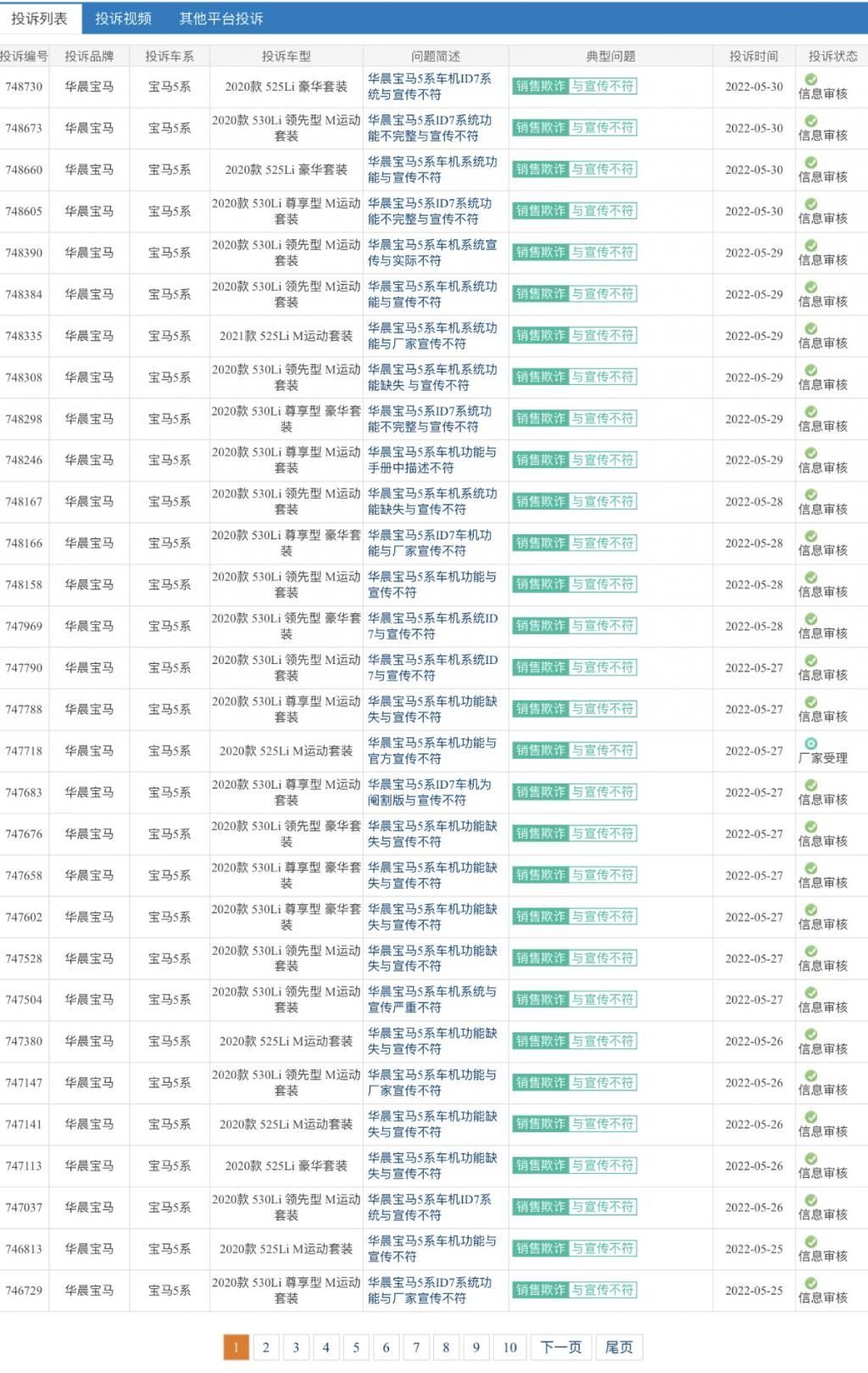Viewport: 868px width, 1373px height.
Task: Select the 投诉列表 tab
Action: pos(40,18)
